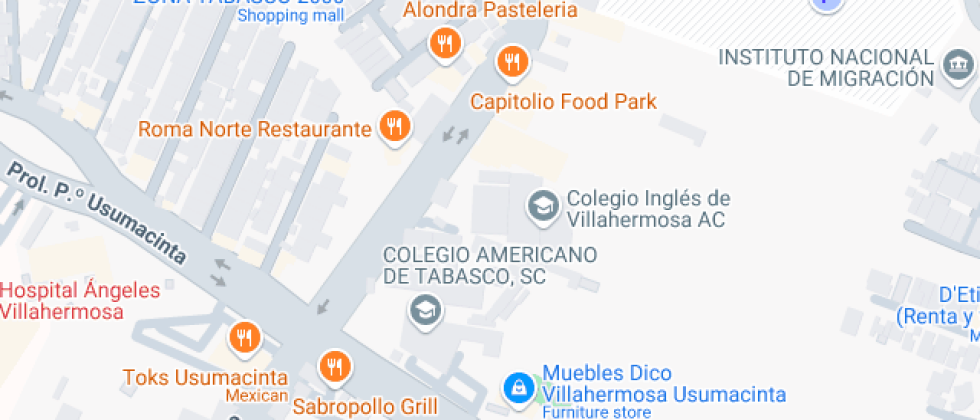Open the Alondra Pasteleria restaurant pin

tap(444, 43)
